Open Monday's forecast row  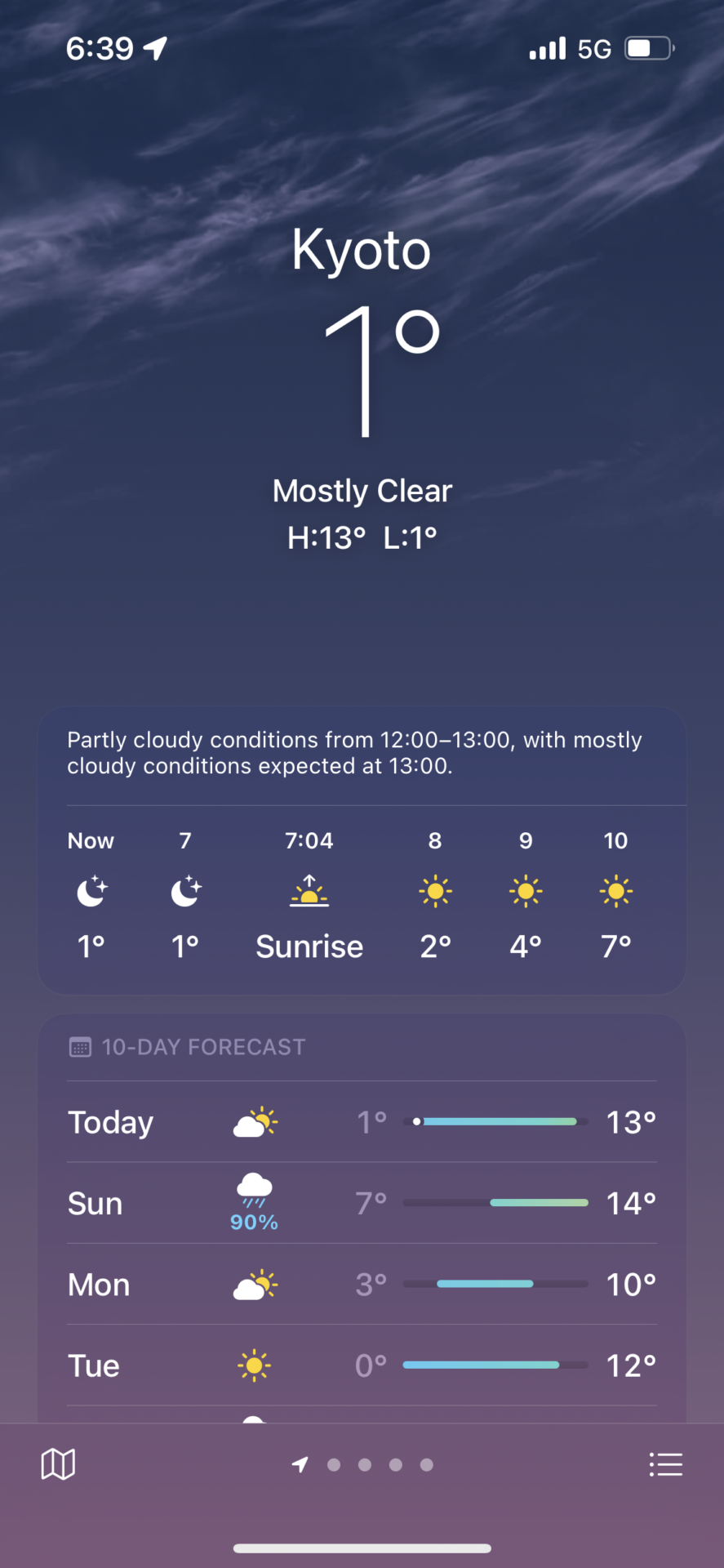(x=362, y=1284)
